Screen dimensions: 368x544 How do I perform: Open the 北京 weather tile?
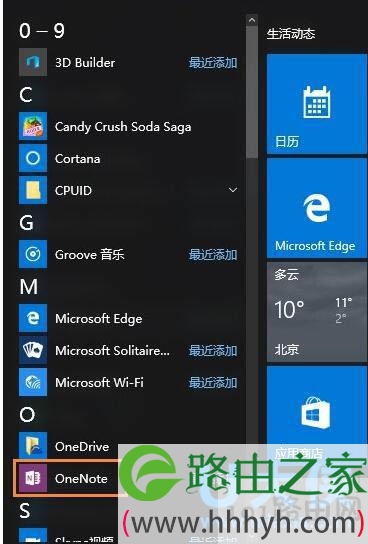[x=317, y=312]
